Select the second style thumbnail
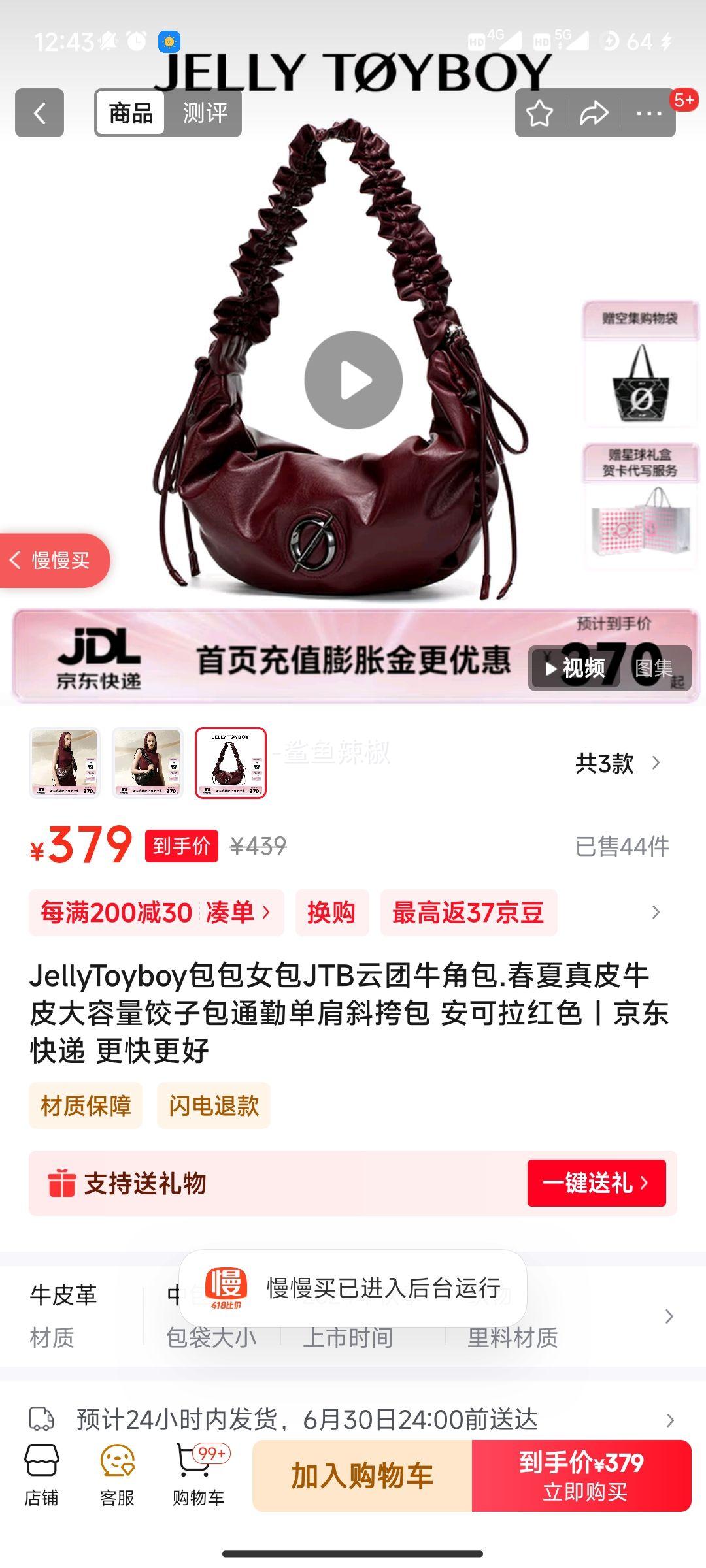Viewport: 706px width, 1568px height. click(x=148, y=762)
